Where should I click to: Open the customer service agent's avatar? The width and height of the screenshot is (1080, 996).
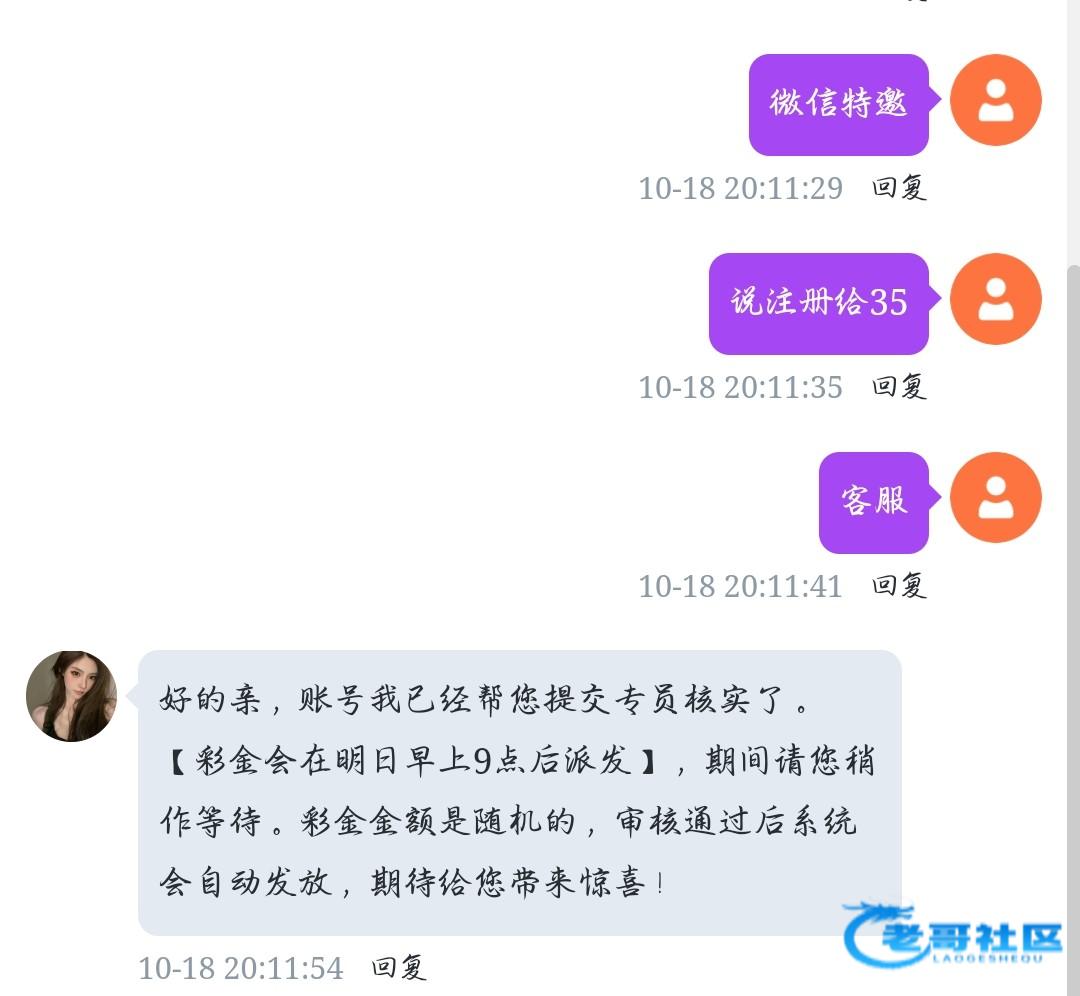pyautogui.click(x=71, y=696)
